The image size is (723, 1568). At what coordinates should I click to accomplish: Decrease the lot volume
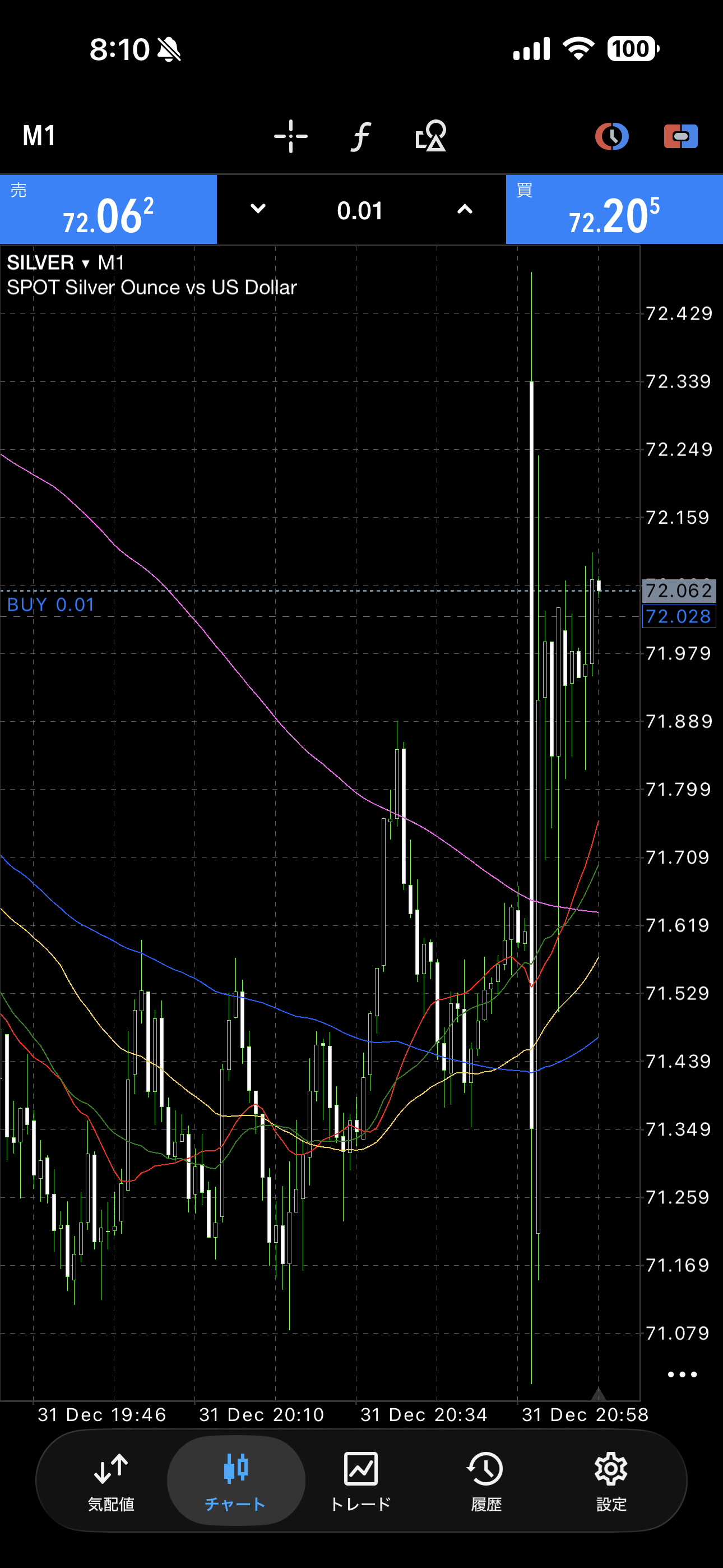pos(258,209)
